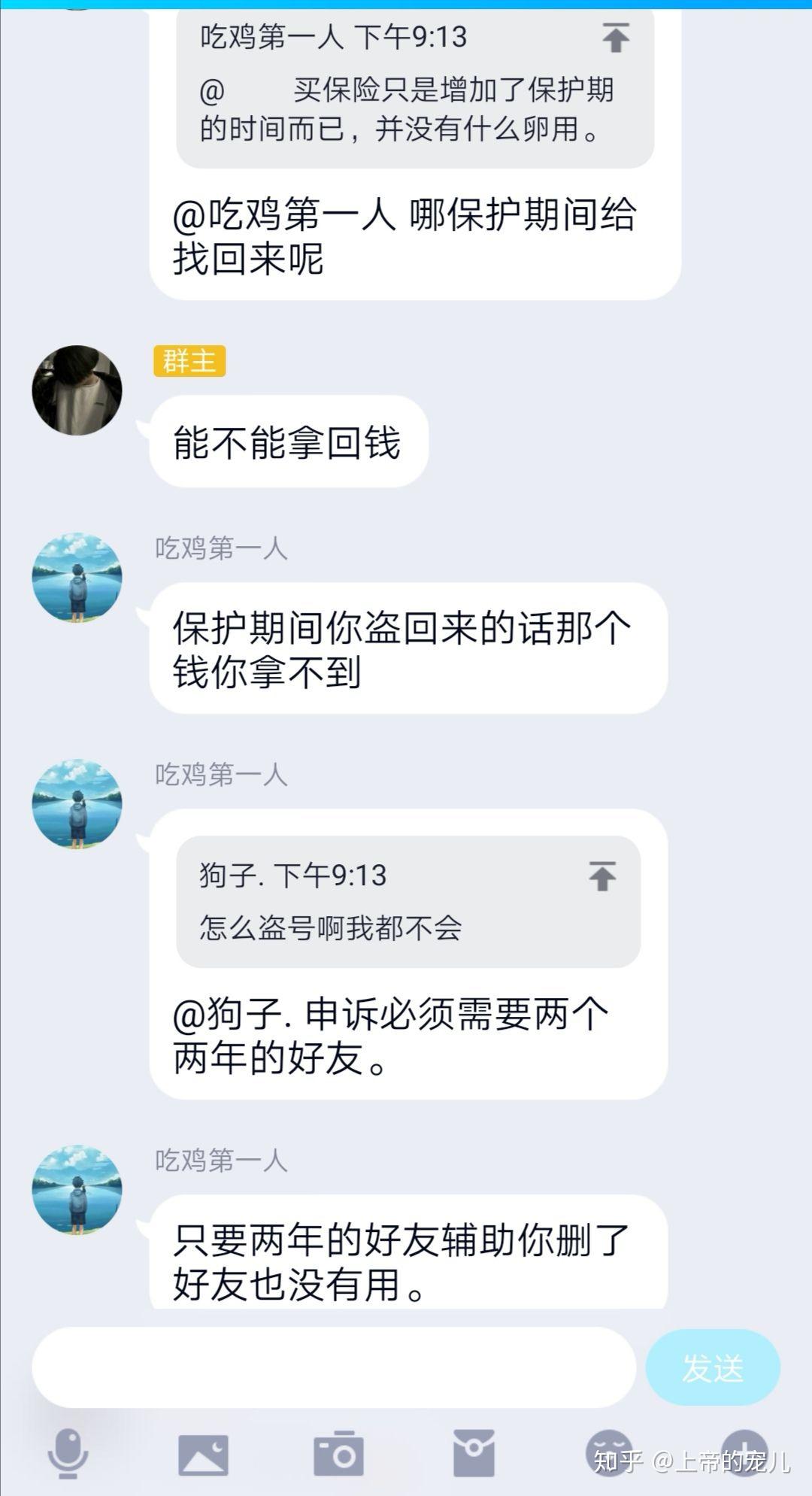Jump to the quoted 吃鸡第一人 message via arrow

[615, 37]
